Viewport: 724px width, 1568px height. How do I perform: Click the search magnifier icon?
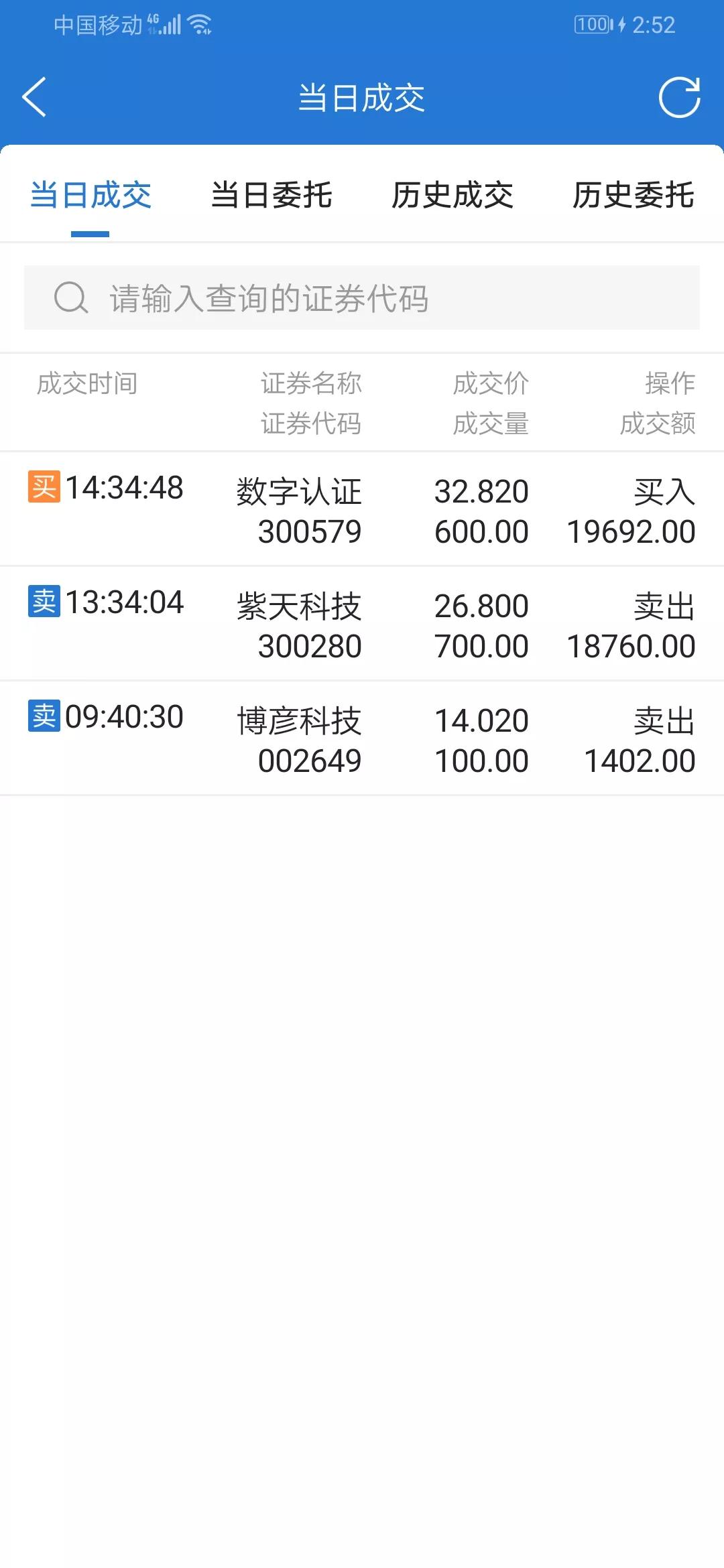[x=70, y=298]
